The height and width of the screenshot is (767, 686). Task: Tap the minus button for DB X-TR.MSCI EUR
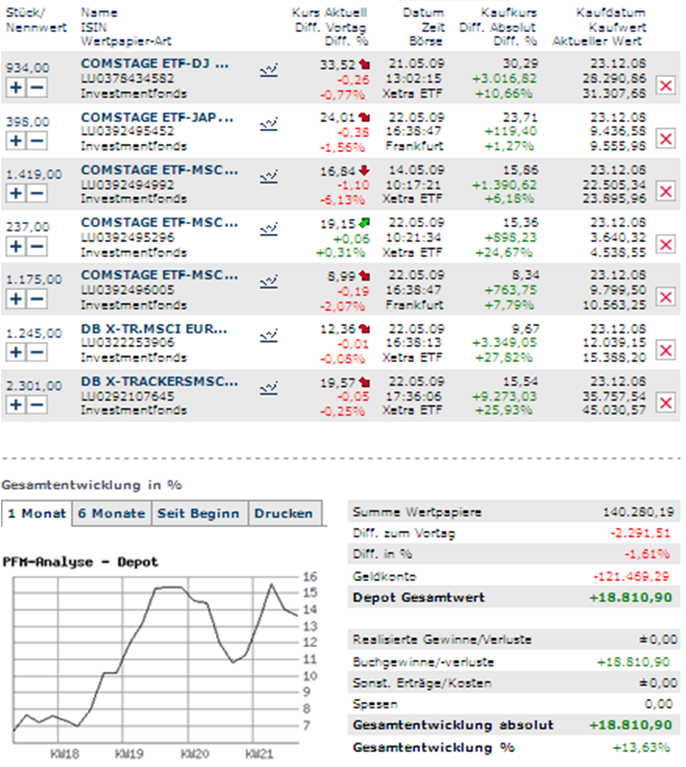tap(37, 352)
